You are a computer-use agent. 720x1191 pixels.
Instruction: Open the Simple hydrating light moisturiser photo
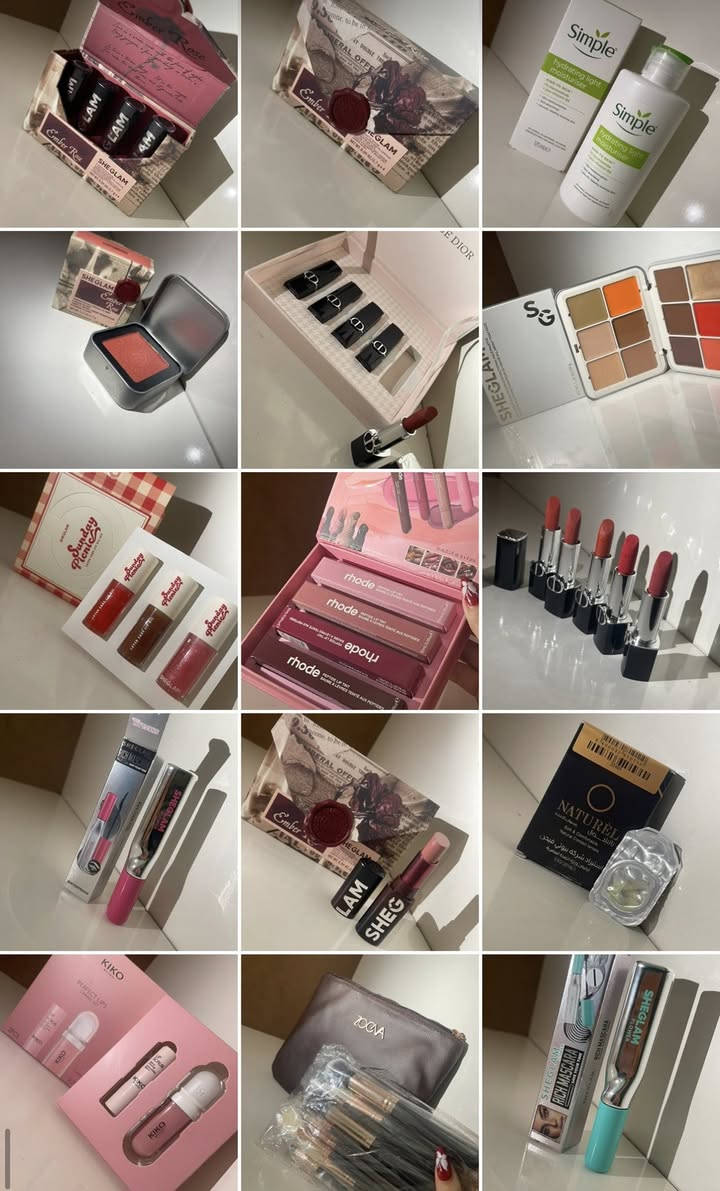coord(601,113)
